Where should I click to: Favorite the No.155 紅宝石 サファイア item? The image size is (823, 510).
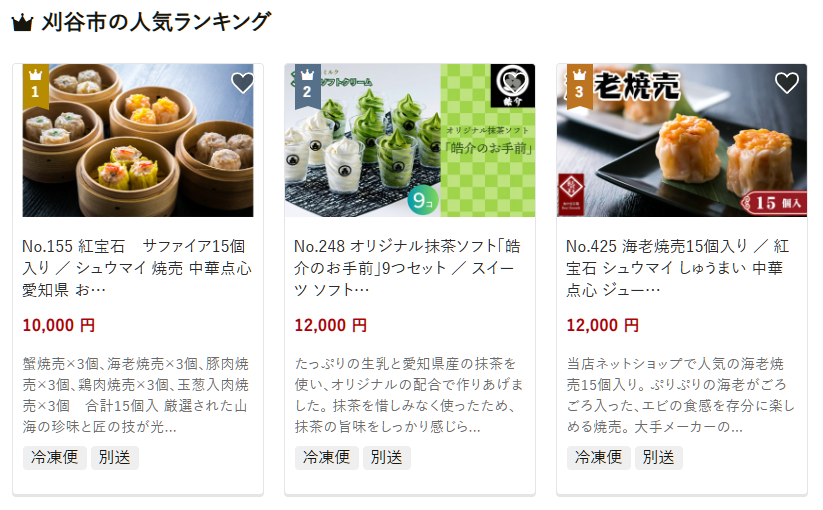242,84
